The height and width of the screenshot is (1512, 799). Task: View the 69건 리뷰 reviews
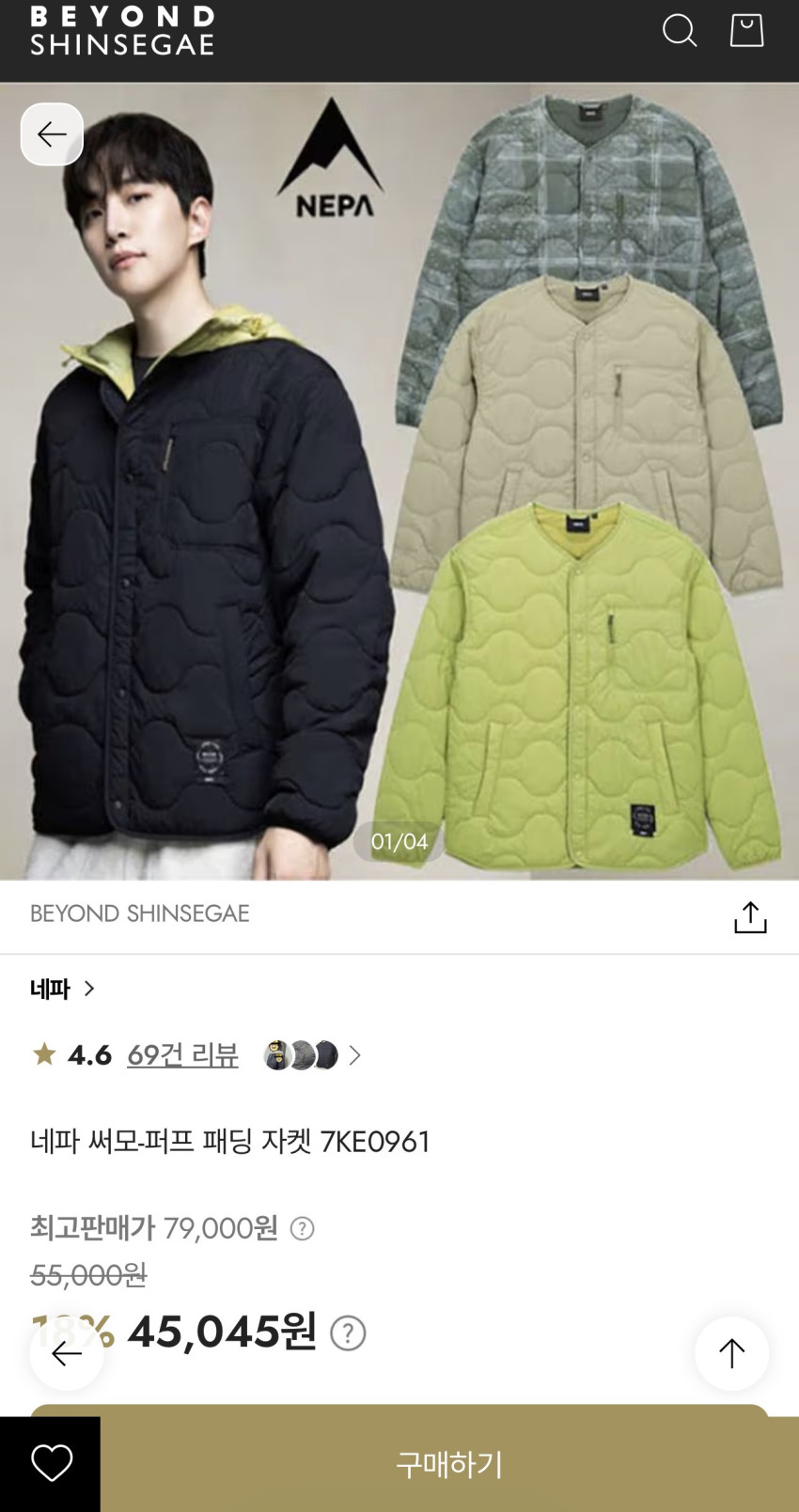point(182,1055)
